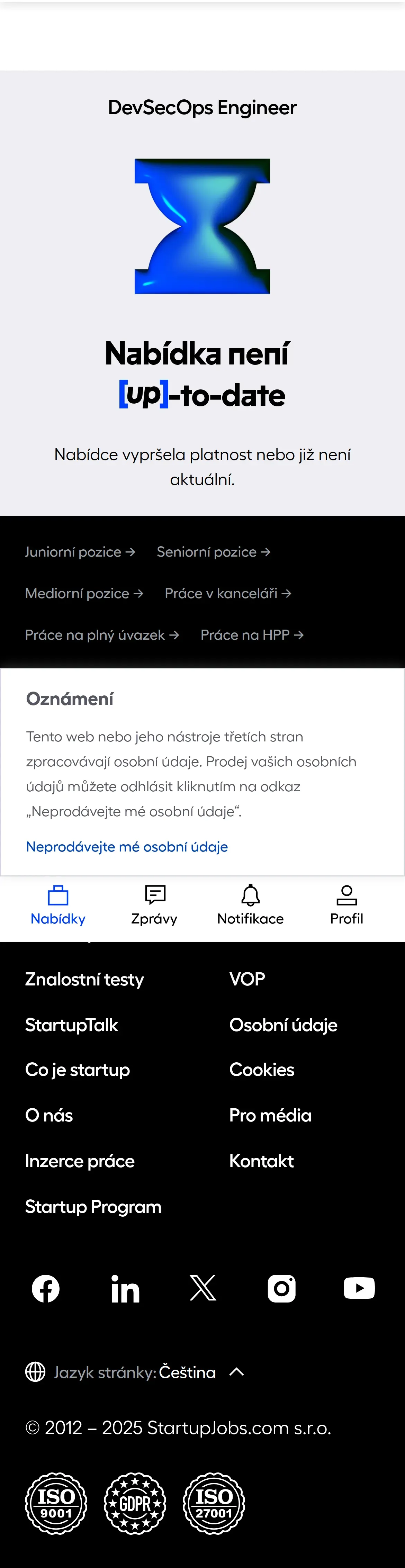Visit the Instagram profile
This screenshot has width=405, height=1568.
click(281, 1289)
